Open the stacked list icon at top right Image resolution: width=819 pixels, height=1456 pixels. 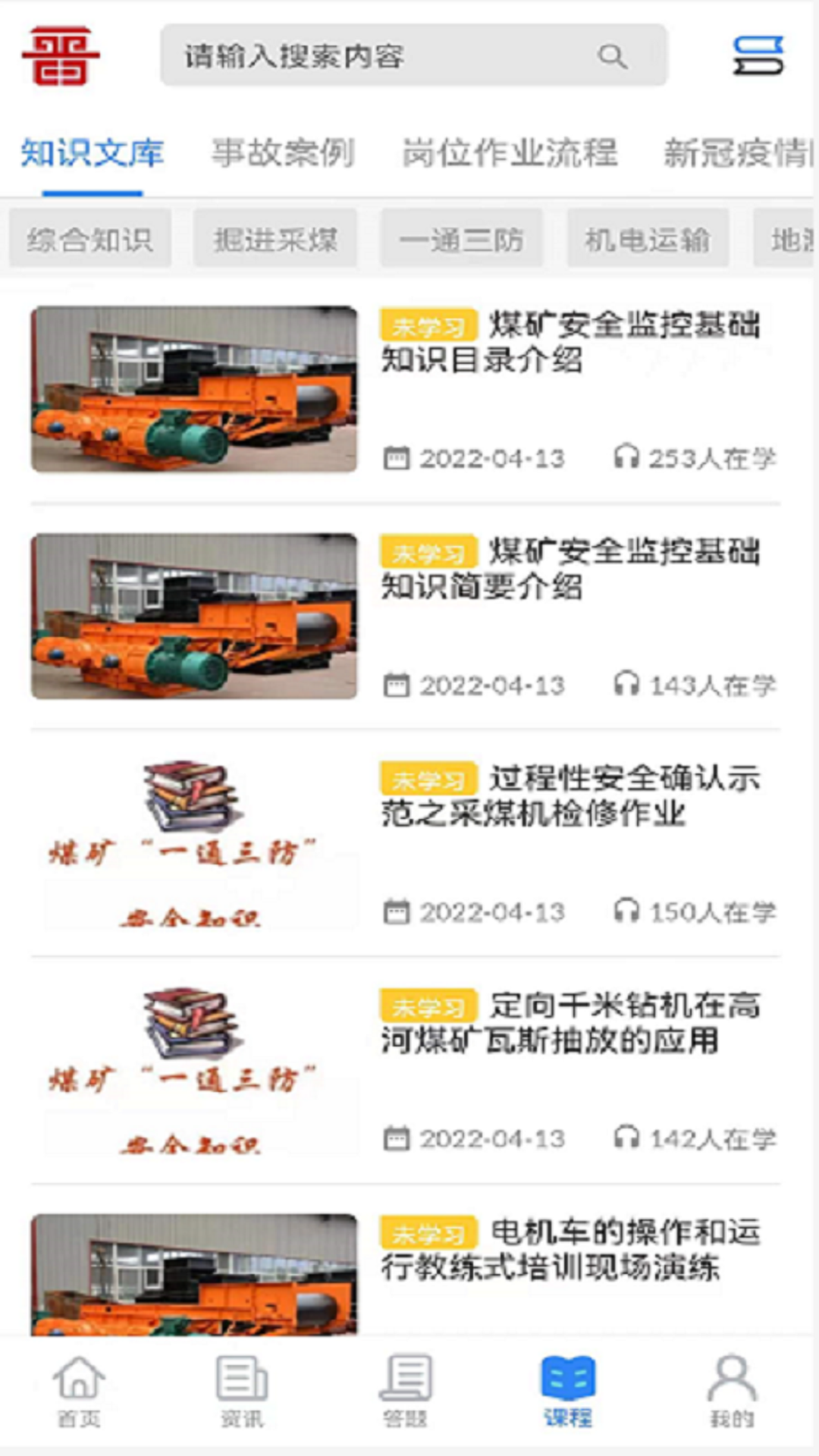pyautogui.click(x=758, y=55)
